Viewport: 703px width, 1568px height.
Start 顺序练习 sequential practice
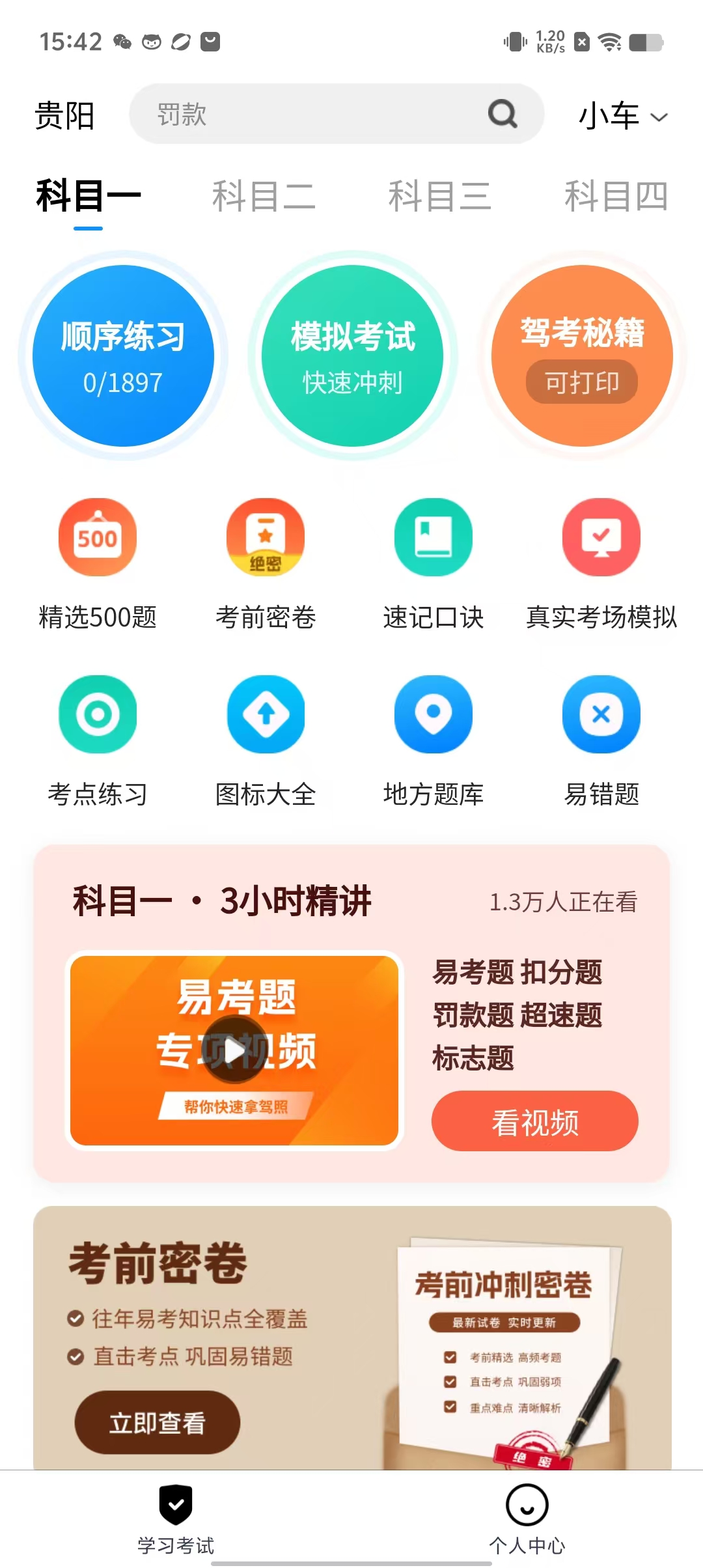[123, 356]
